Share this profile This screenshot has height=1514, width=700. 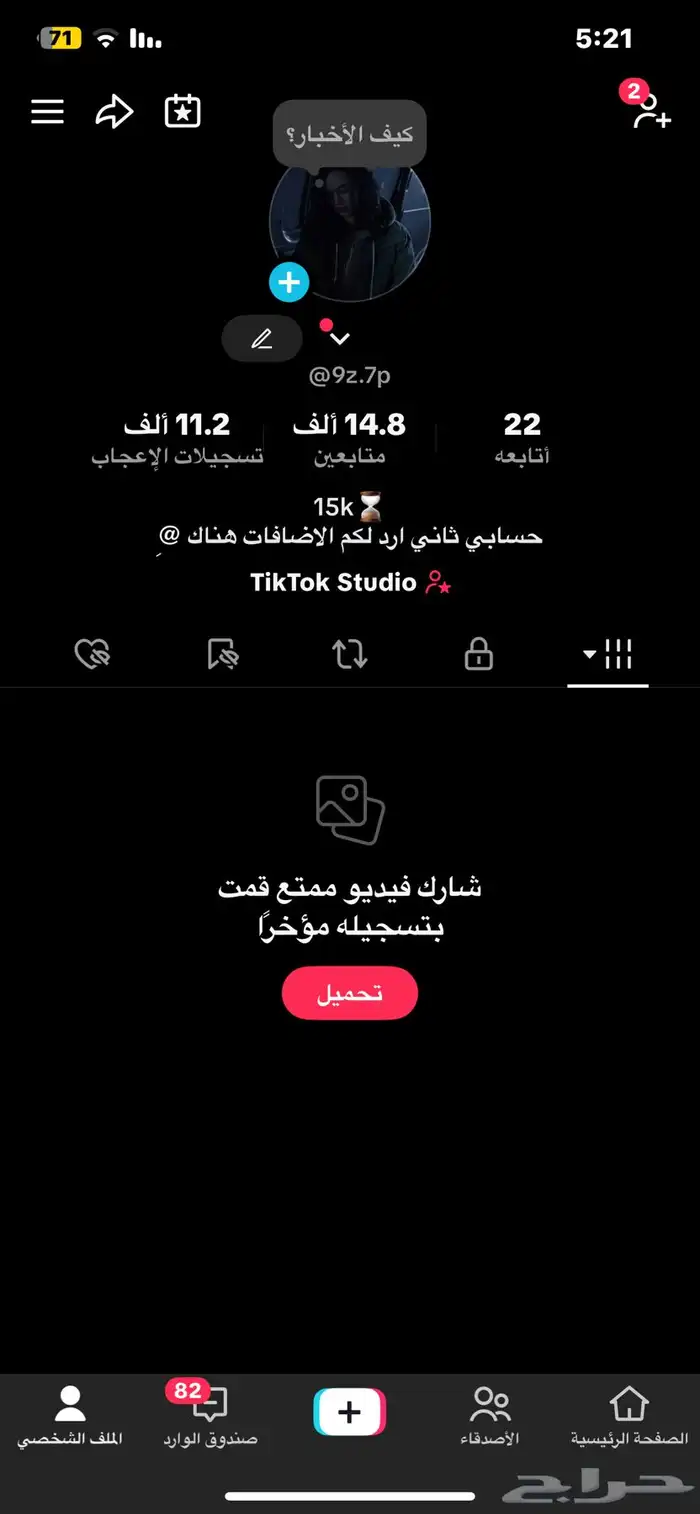tap(114, 112)
